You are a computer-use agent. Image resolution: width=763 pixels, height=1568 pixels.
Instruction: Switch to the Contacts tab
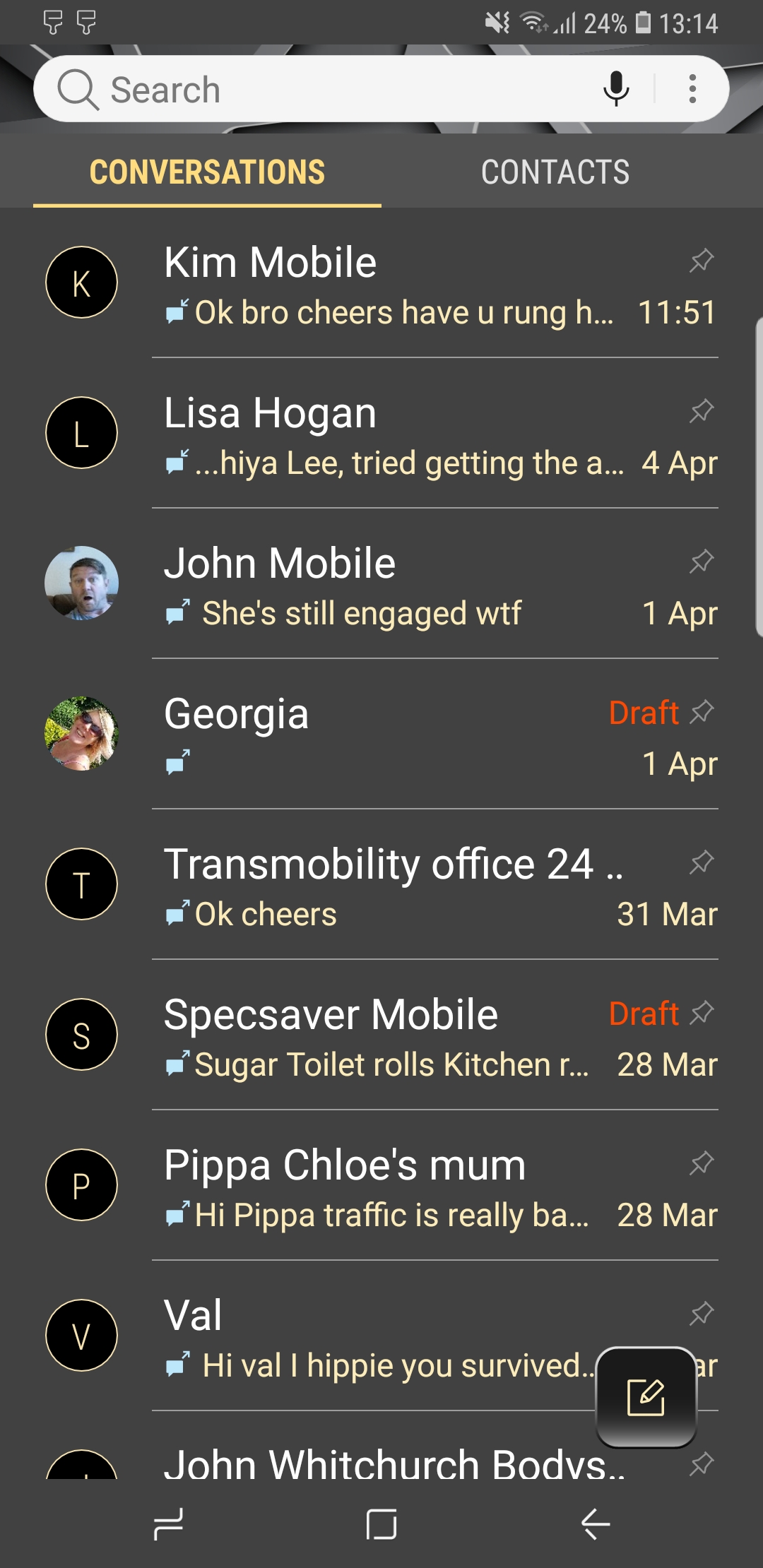(555, 172)
